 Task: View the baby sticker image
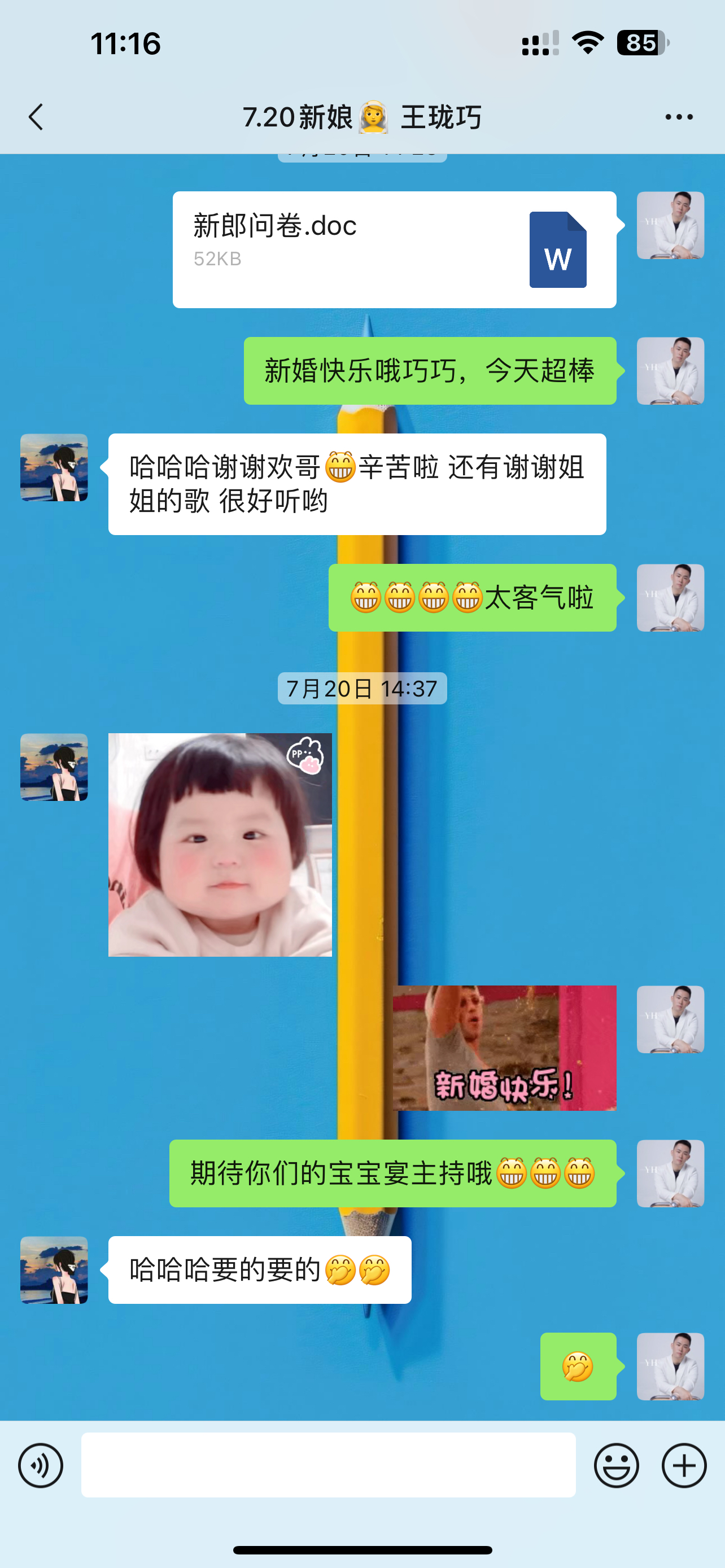[220, 845]
